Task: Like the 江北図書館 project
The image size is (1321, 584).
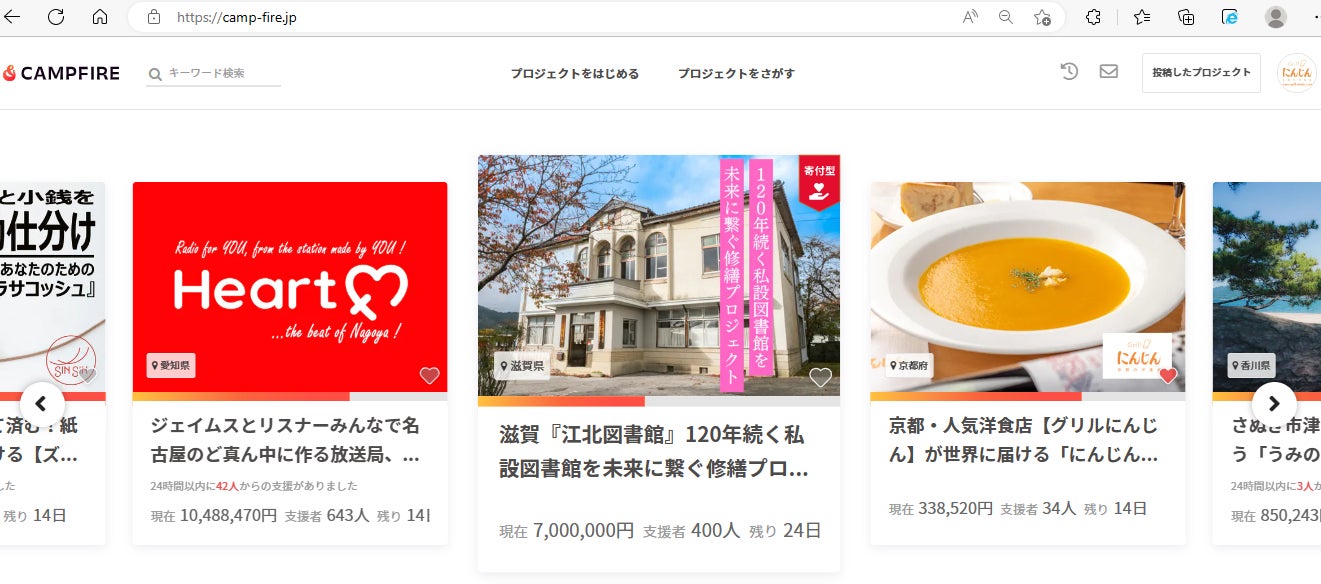Action: 820,377
